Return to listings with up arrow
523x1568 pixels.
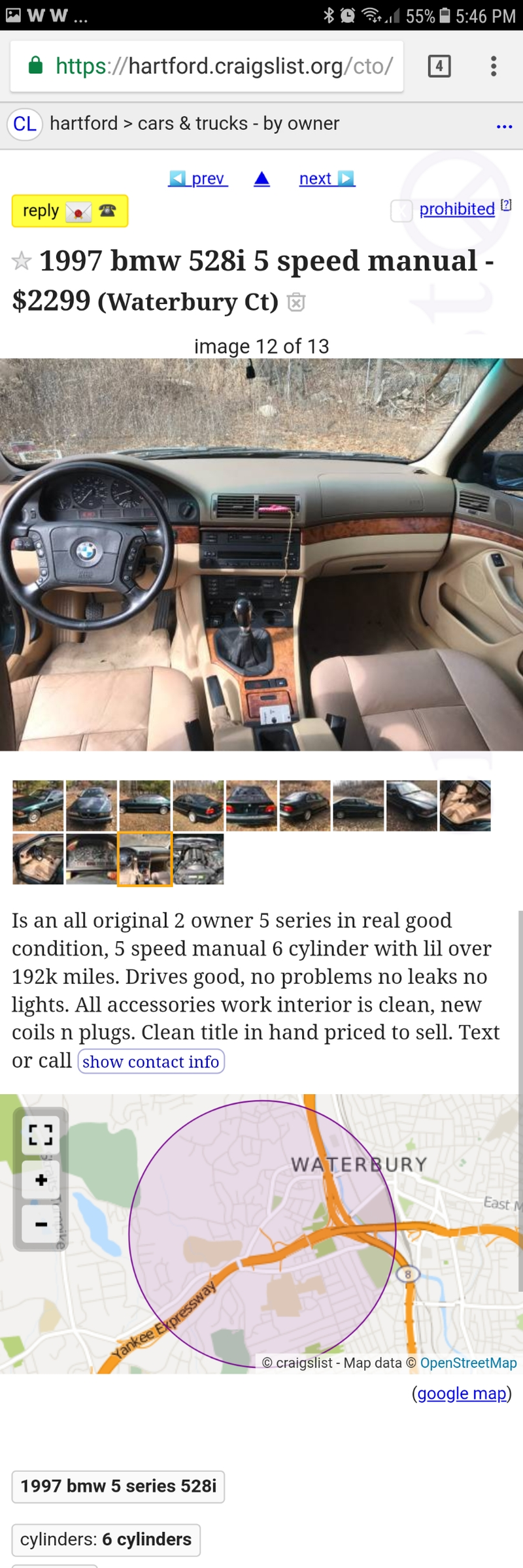pos(261,178)
